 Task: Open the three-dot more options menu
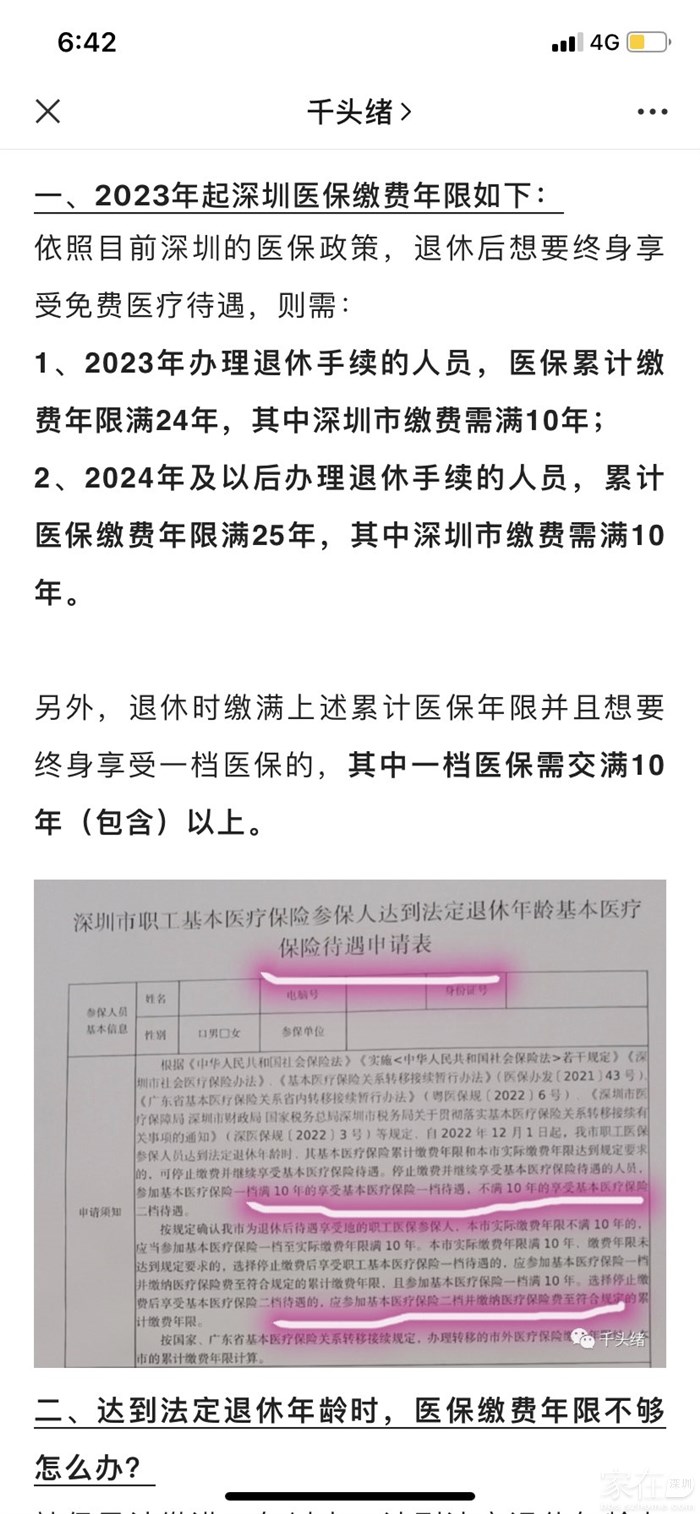tap(652, 112)
